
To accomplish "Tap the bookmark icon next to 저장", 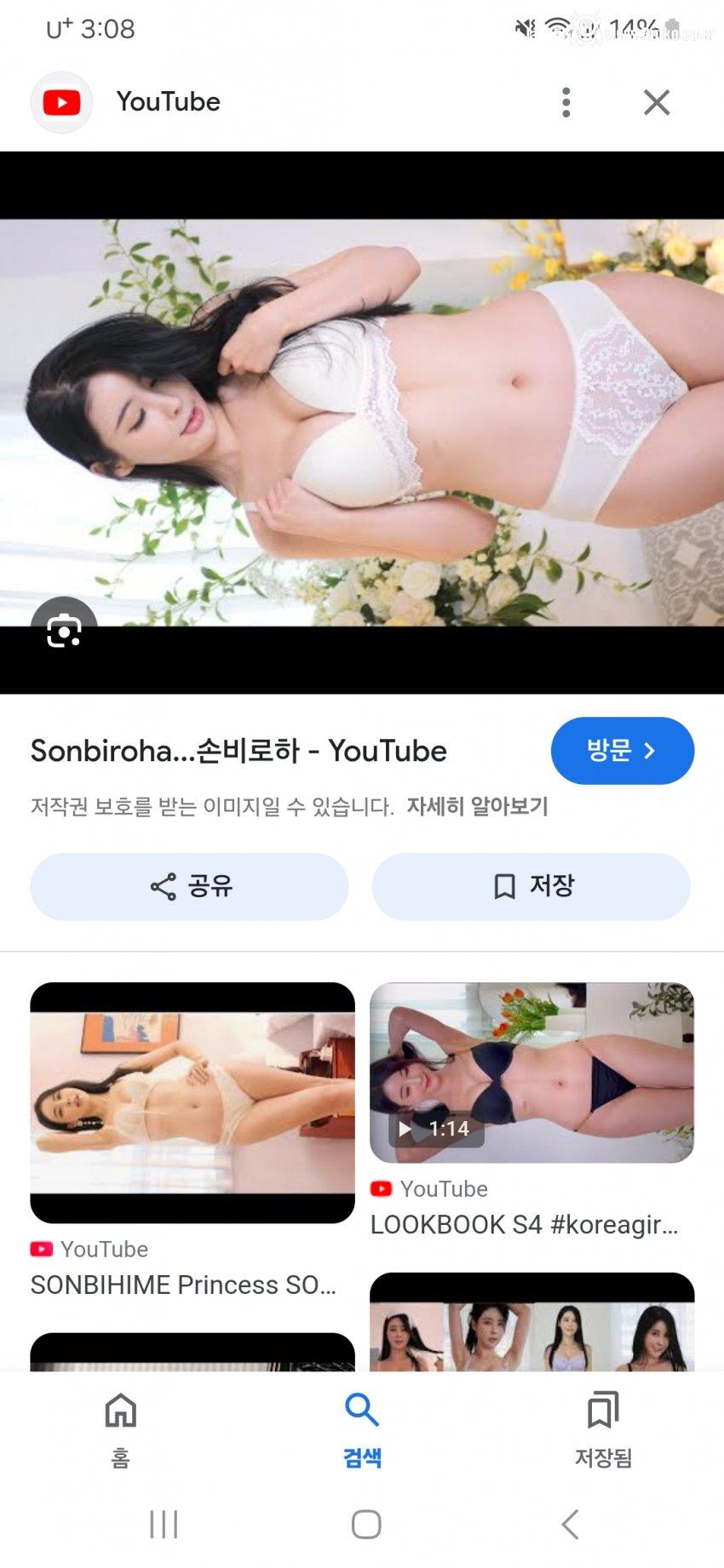I will tap(504, 886).
